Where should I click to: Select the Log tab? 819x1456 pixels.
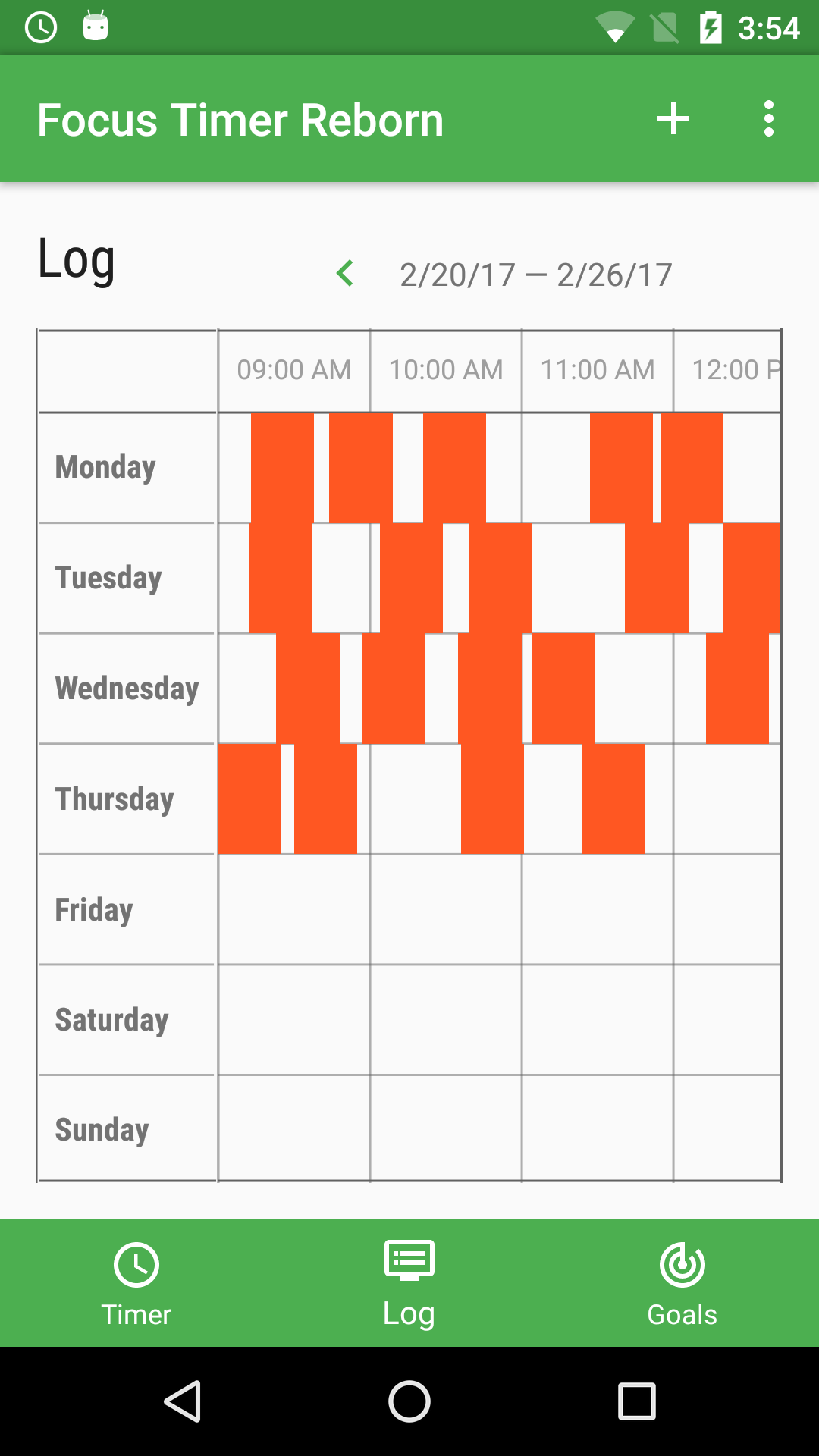point(409,1283)
